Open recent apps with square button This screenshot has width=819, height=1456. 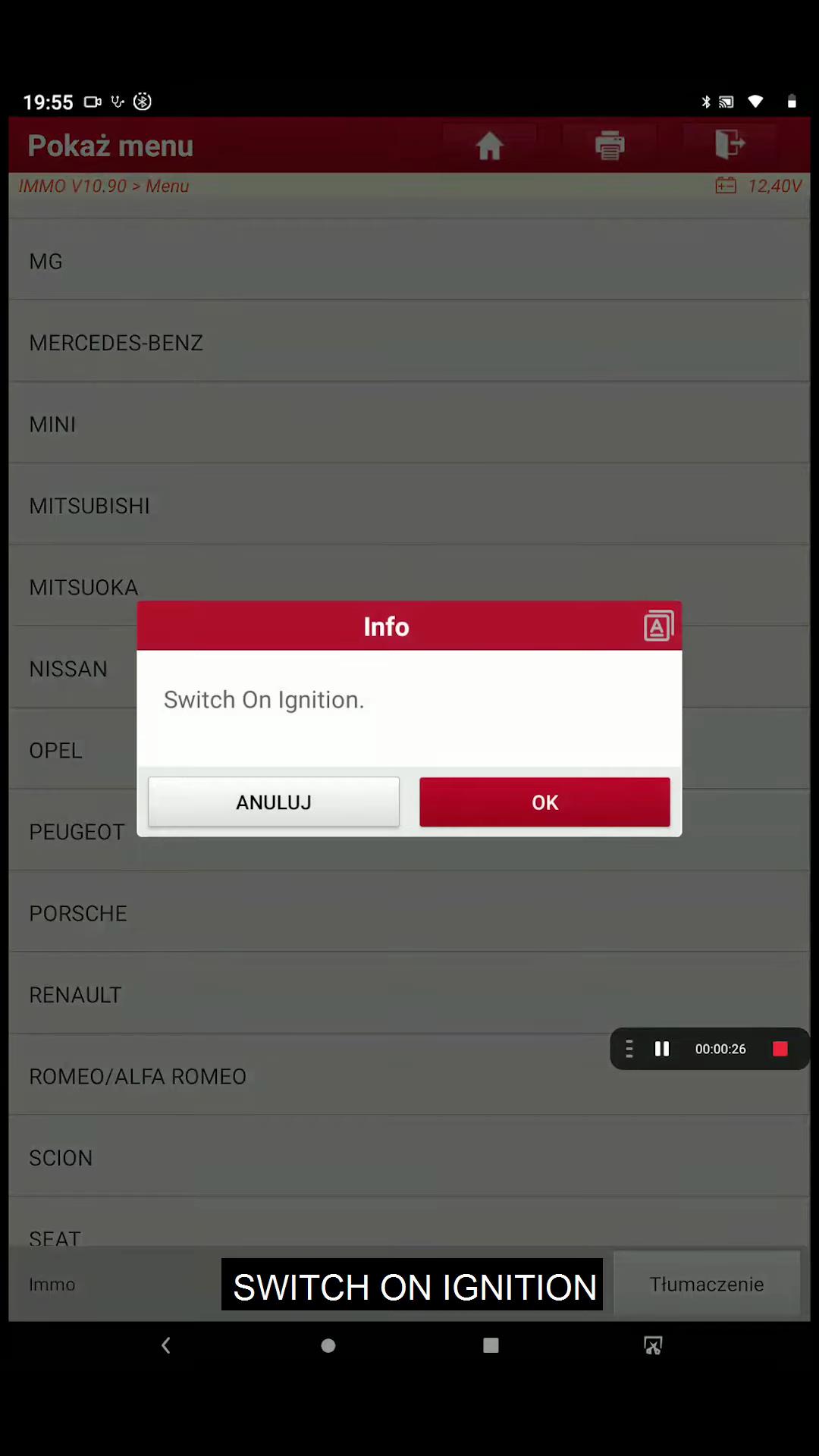click(x=491, y=1345)
